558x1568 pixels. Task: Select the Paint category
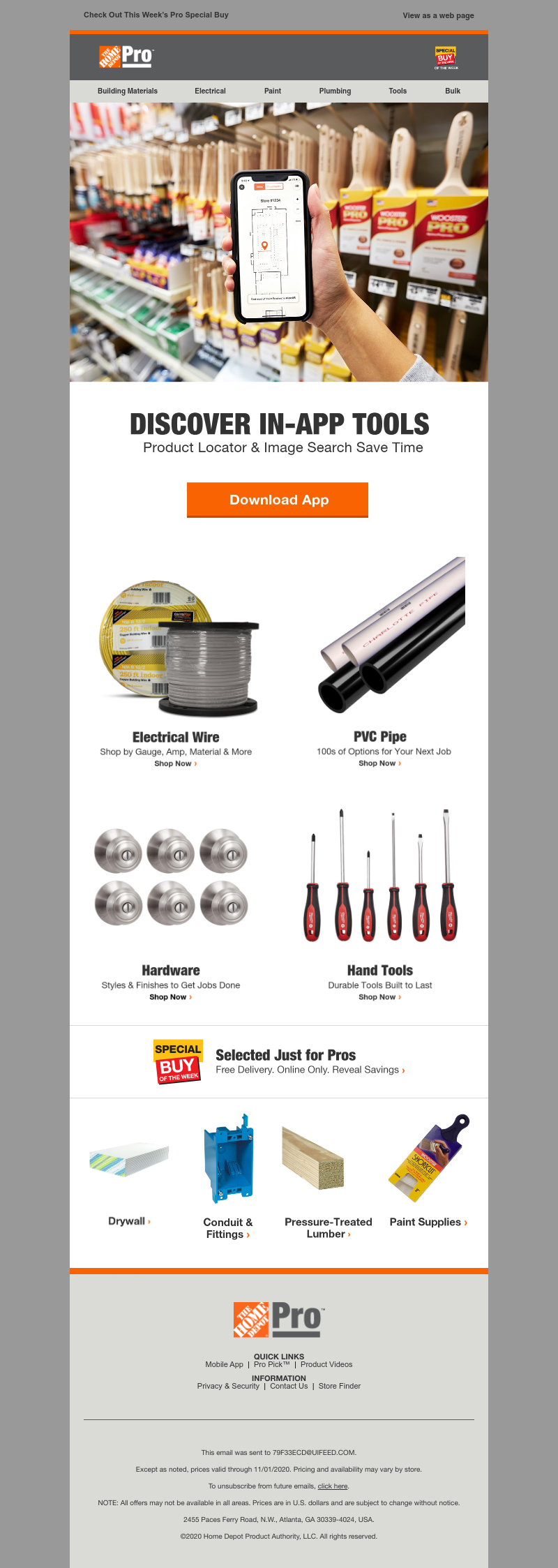(x=273, y=91)
